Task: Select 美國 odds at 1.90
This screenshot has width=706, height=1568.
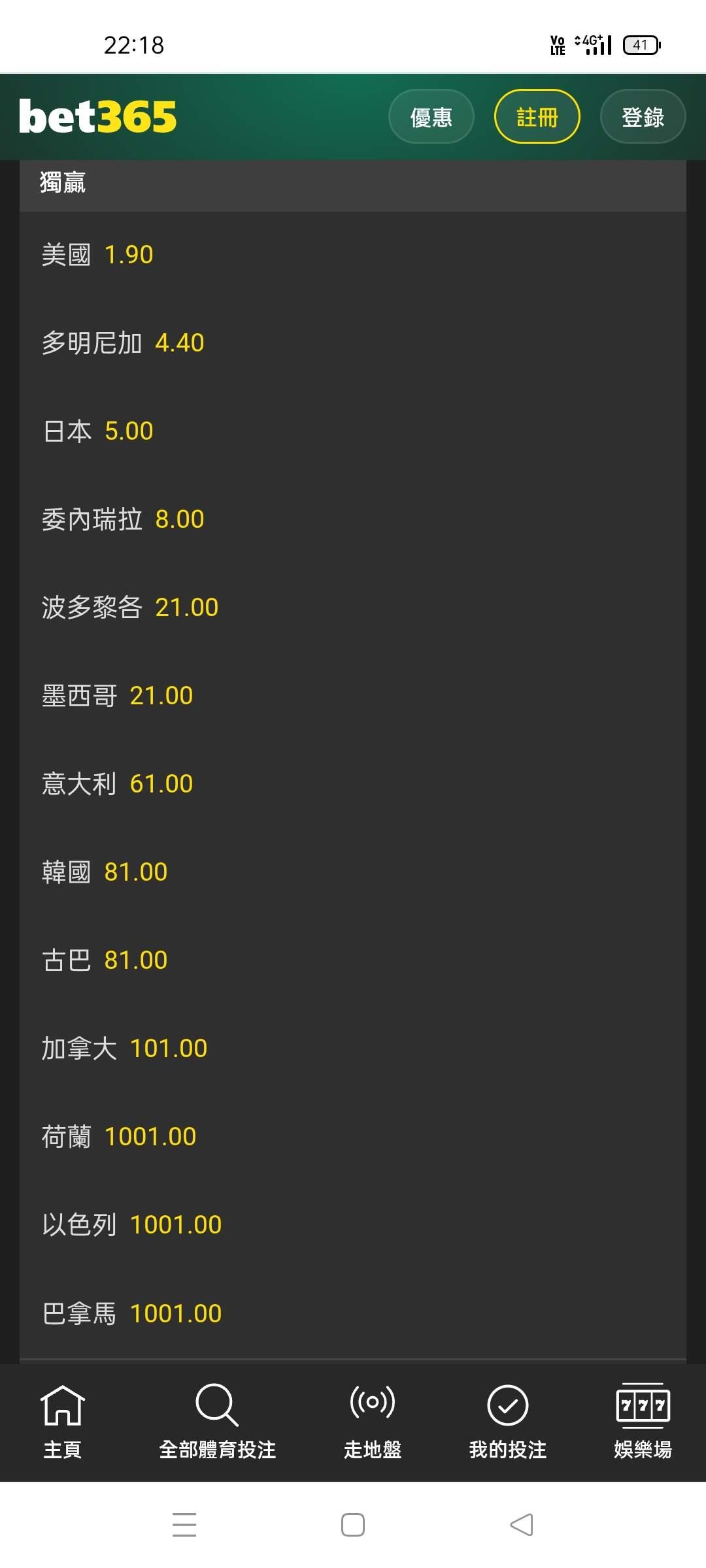Action: (97, 254)
